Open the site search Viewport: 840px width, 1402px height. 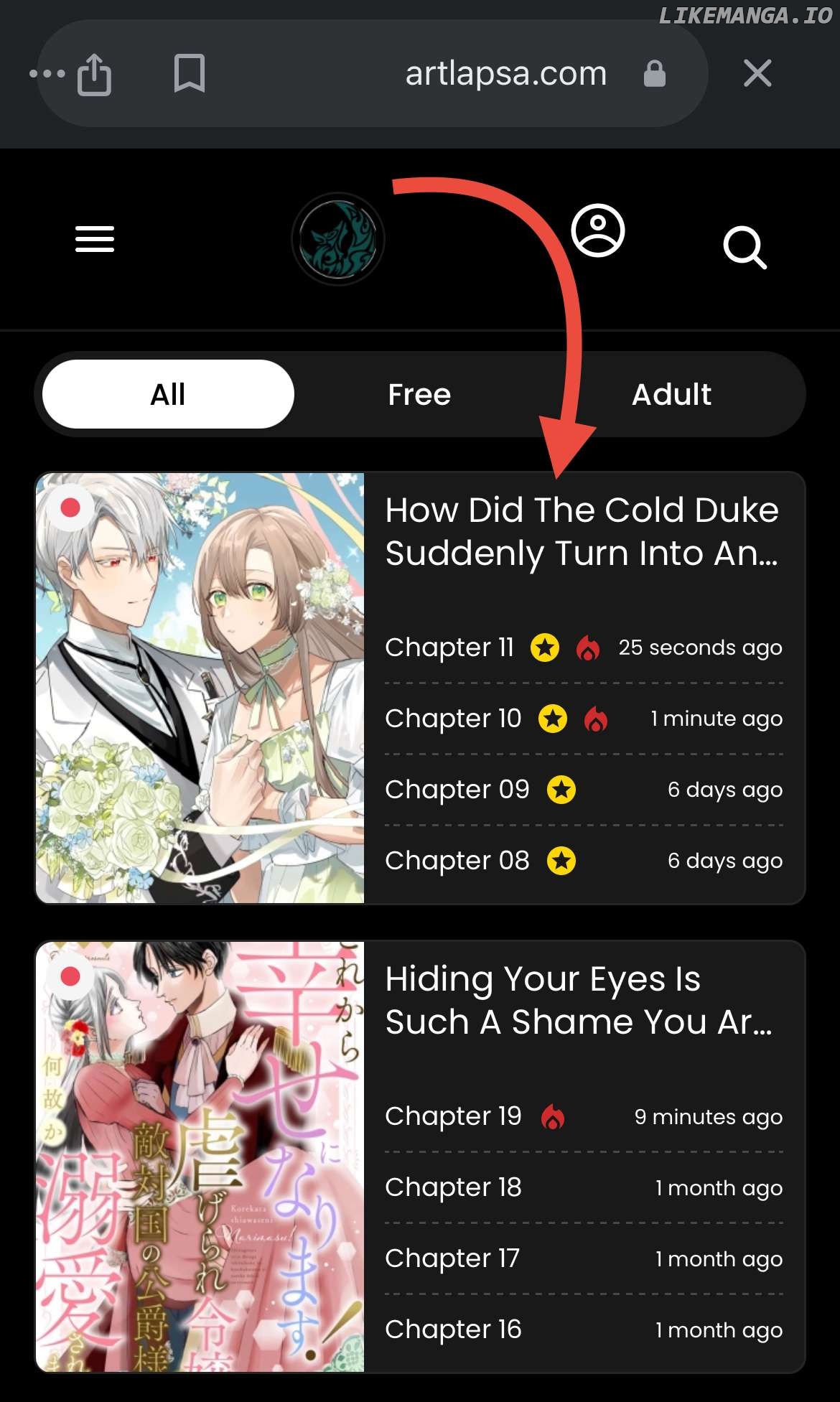point(745,248)
